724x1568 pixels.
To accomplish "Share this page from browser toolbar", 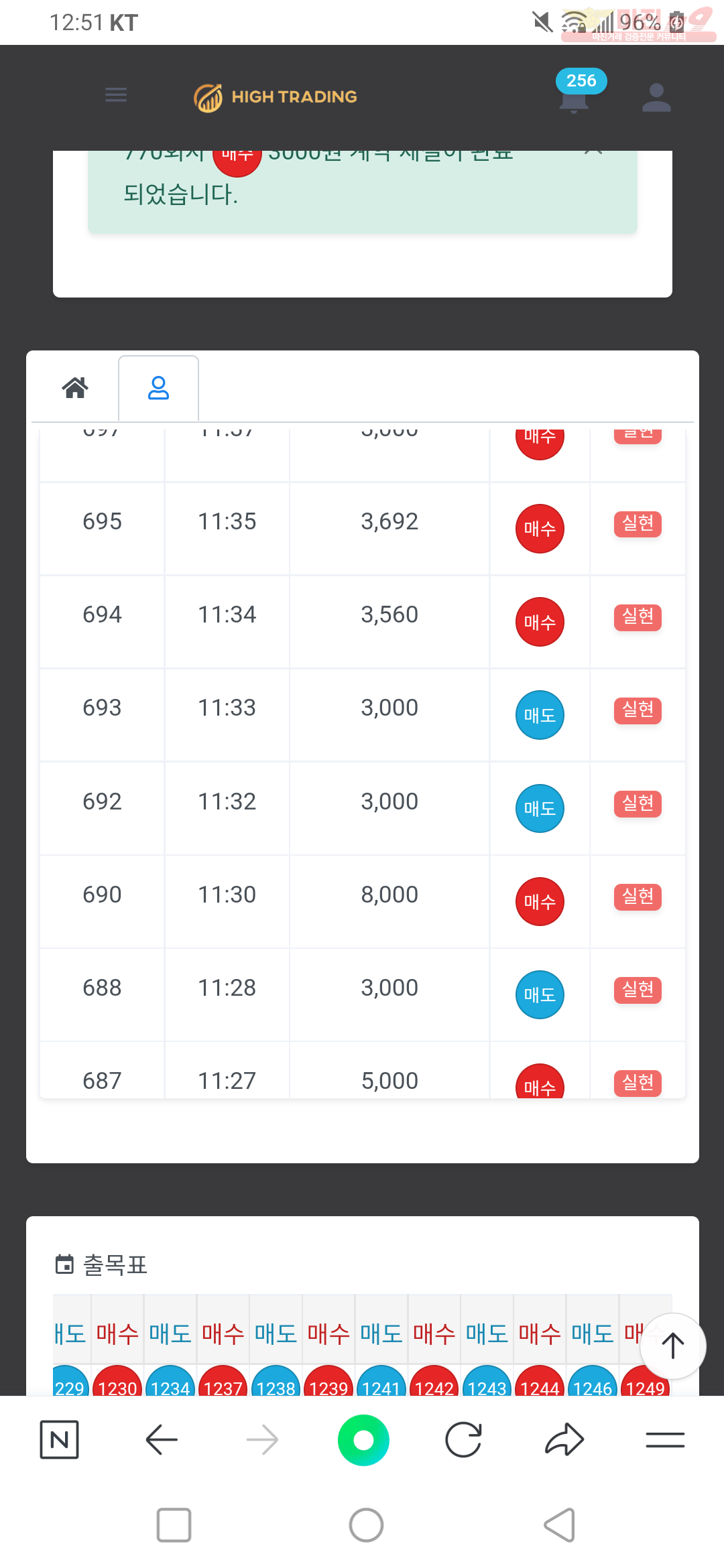I will pyautogui.click(x=564, y=1439).
